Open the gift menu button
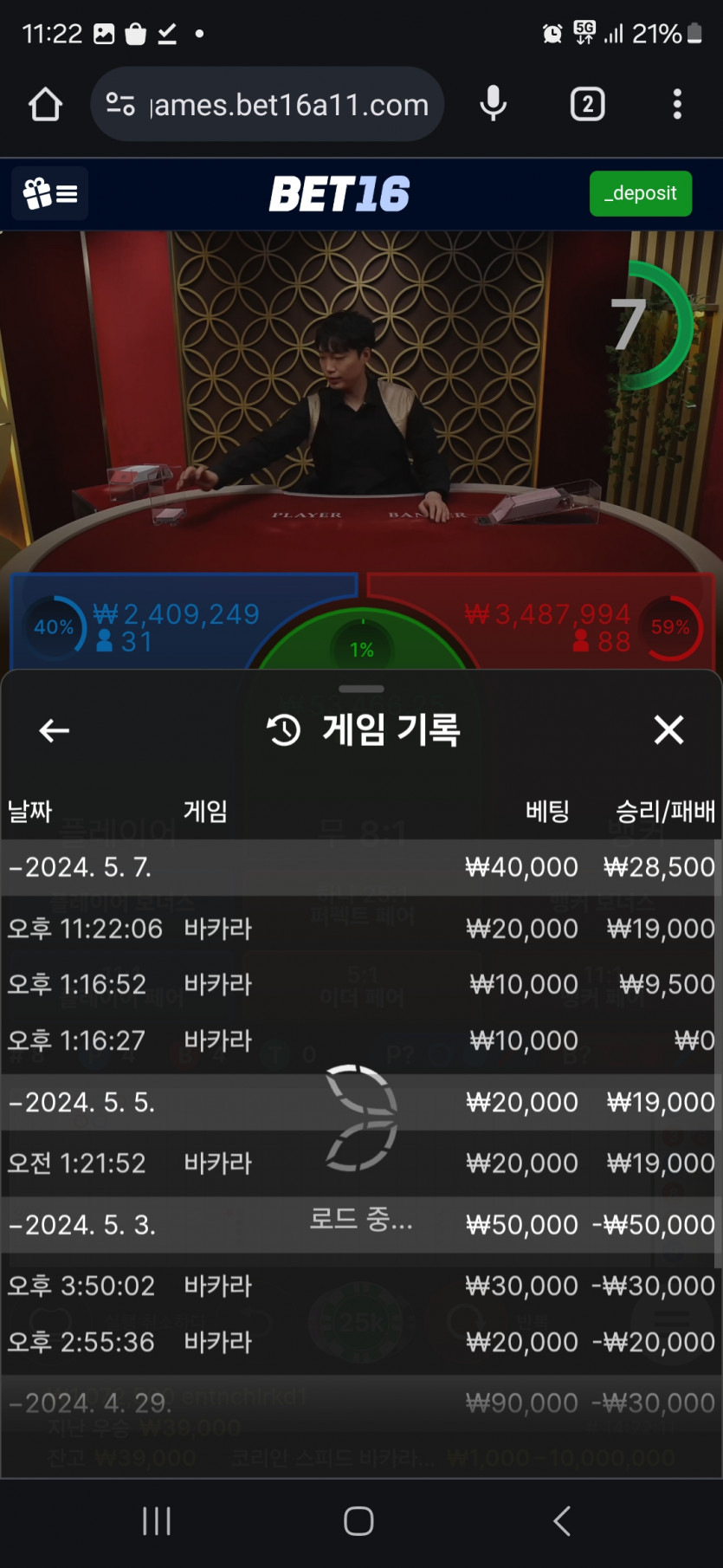 50,193
